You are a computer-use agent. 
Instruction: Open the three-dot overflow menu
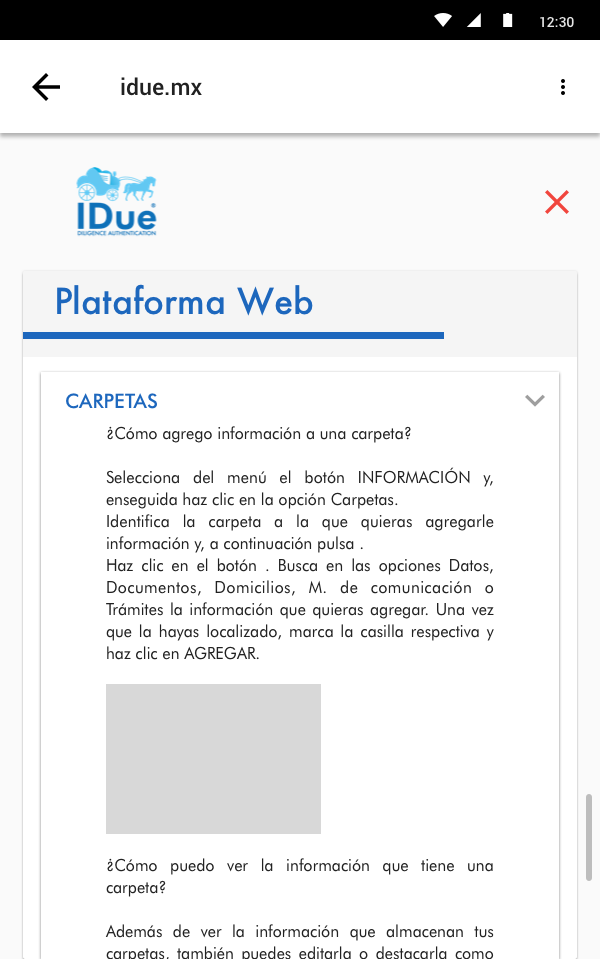[563, 87]
